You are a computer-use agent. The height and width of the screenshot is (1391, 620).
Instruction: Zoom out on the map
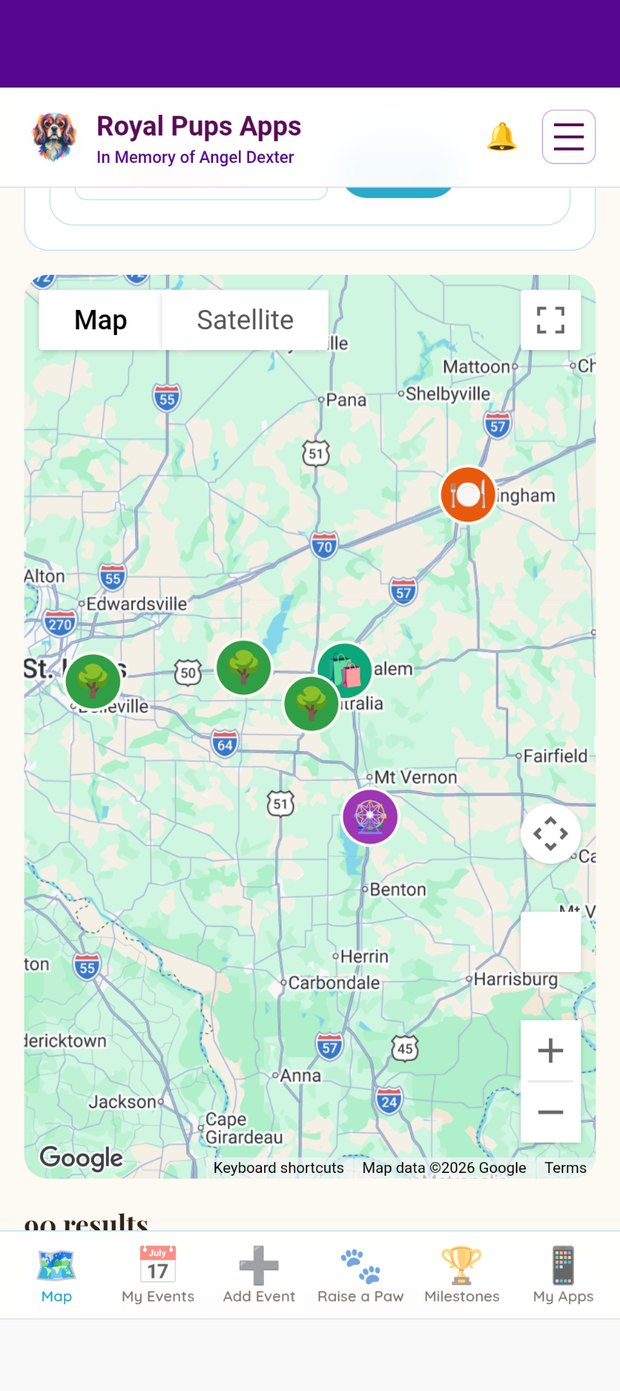pyautogui.click(x=551, y=1112)
